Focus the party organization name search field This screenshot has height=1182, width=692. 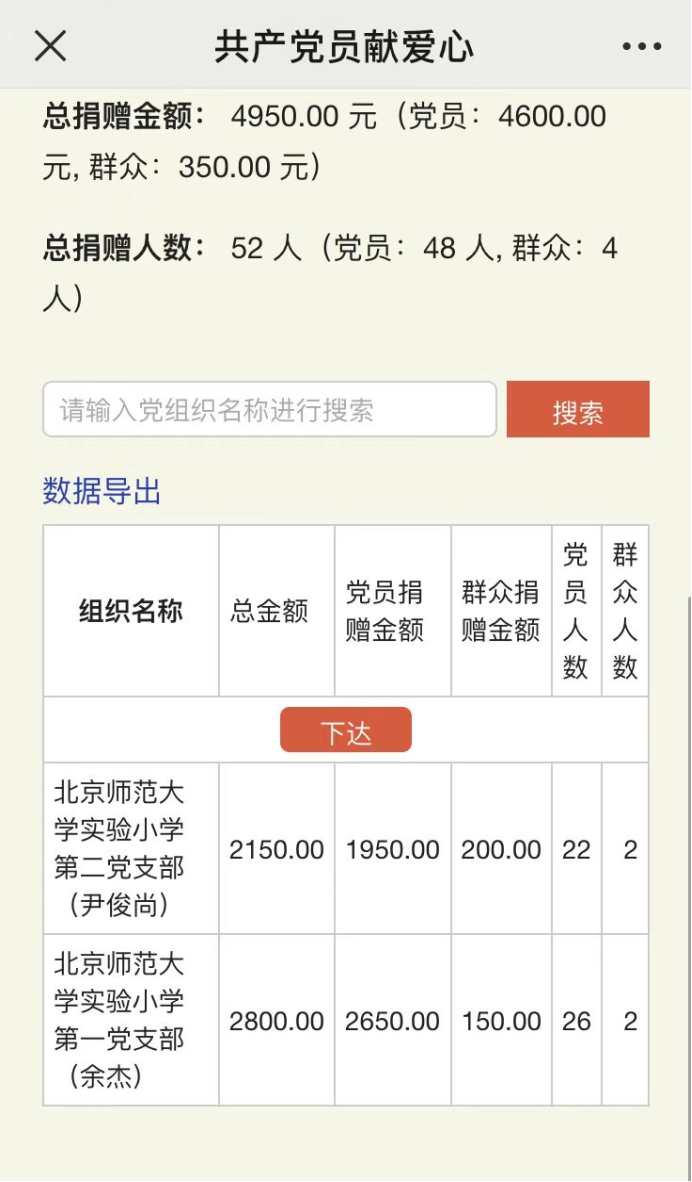[x=270, y=409]
